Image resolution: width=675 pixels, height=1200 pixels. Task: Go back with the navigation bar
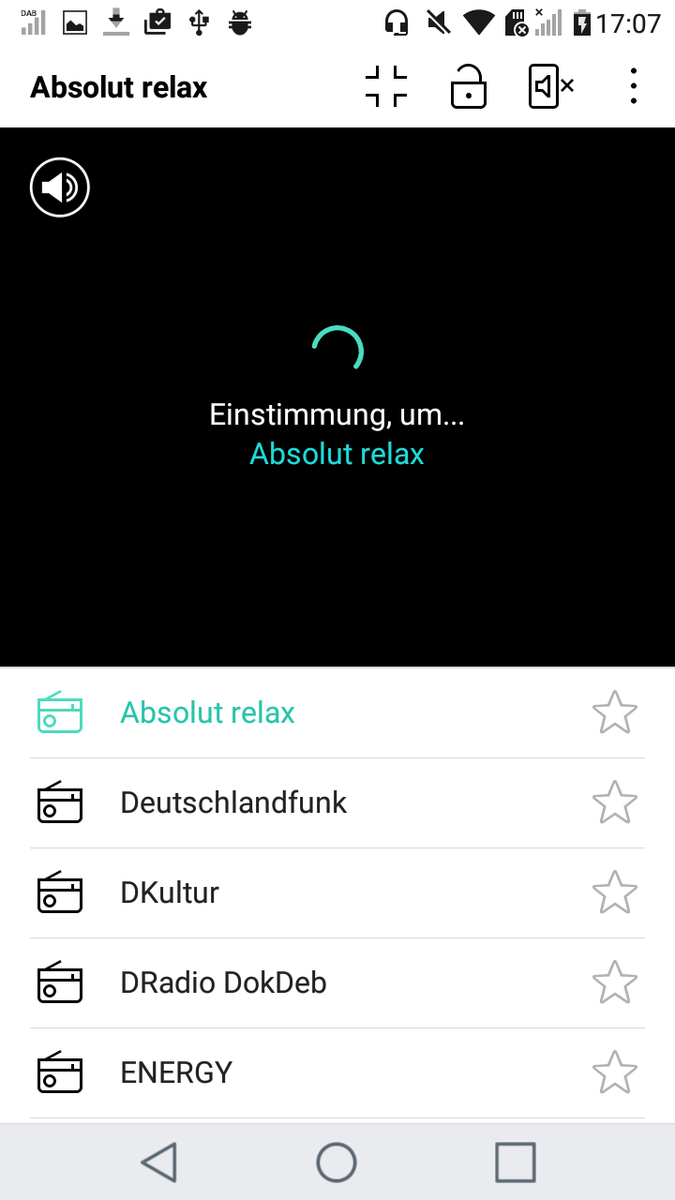pos(159,1162)
